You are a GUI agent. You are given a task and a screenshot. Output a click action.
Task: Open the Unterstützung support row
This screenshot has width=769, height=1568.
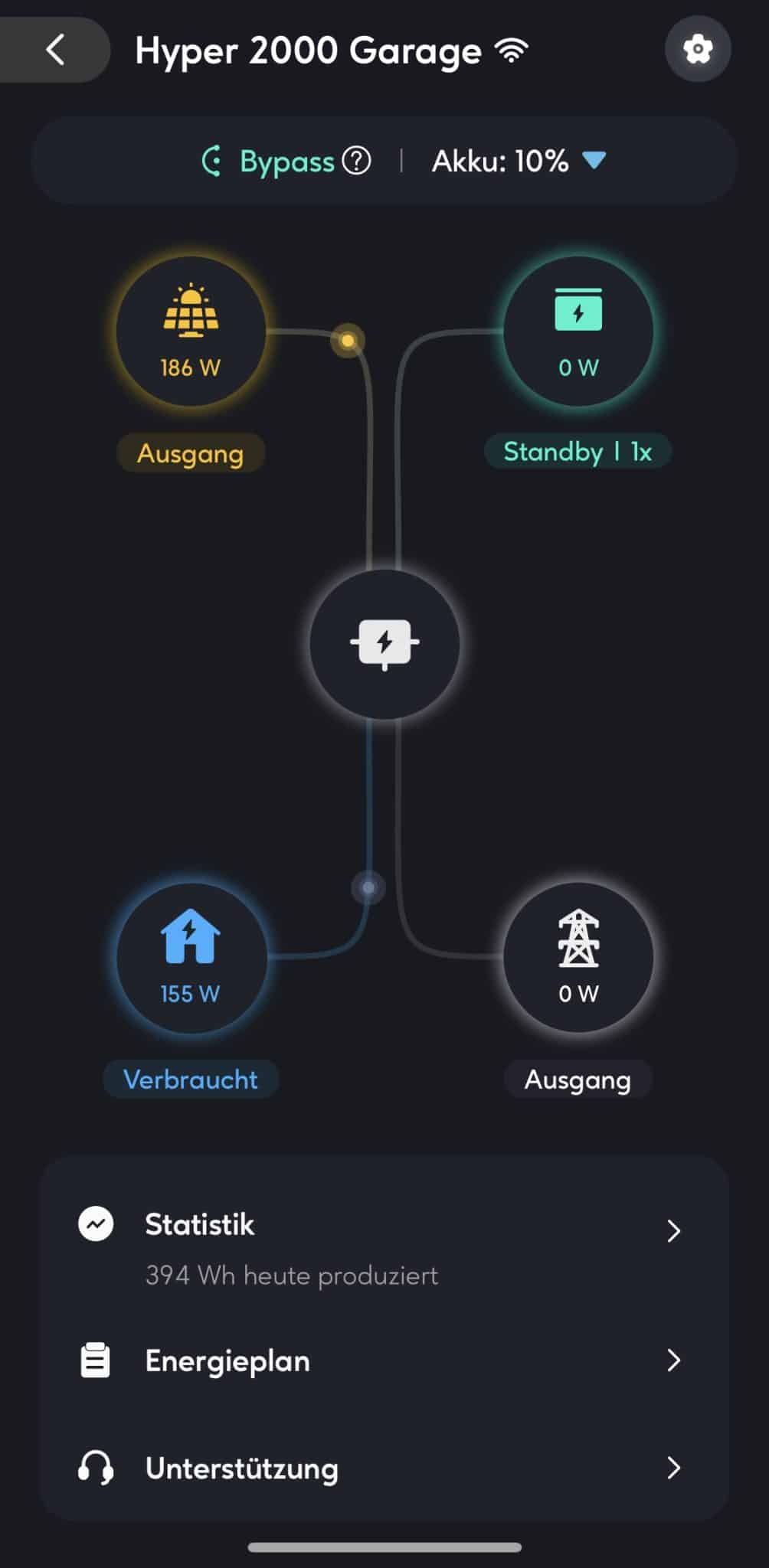coord(384,1468)
